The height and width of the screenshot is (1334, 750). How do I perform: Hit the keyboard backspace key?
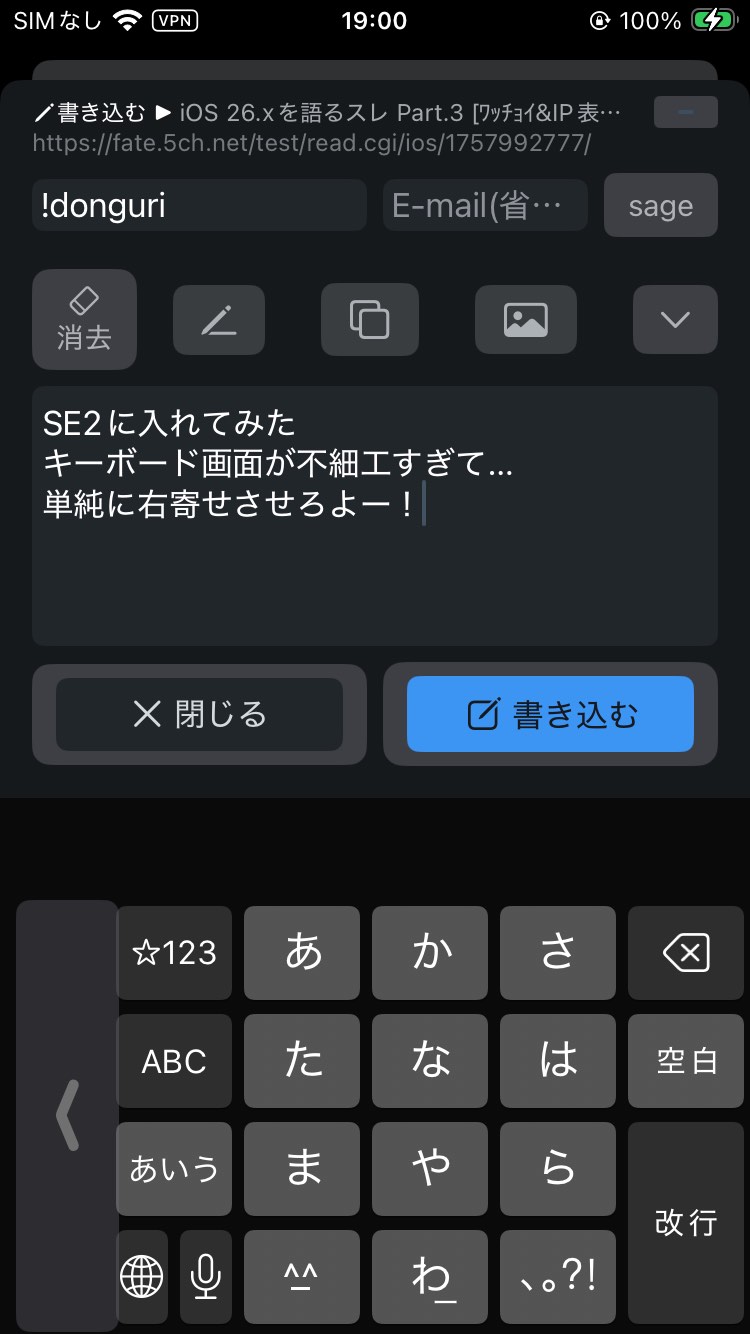pos(686,953)
